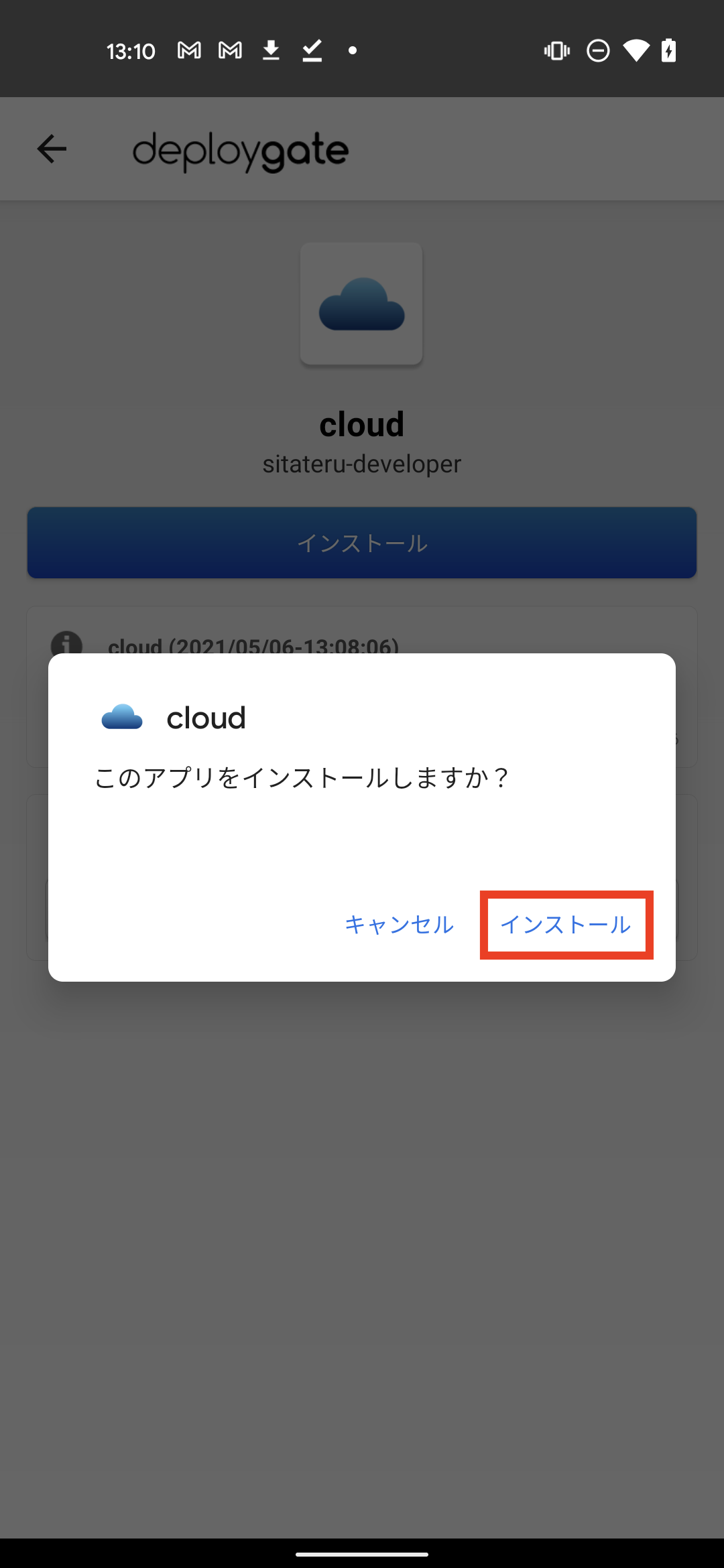
Task: Tap キャンセル to cancel the install
Action: pos(399,925)
